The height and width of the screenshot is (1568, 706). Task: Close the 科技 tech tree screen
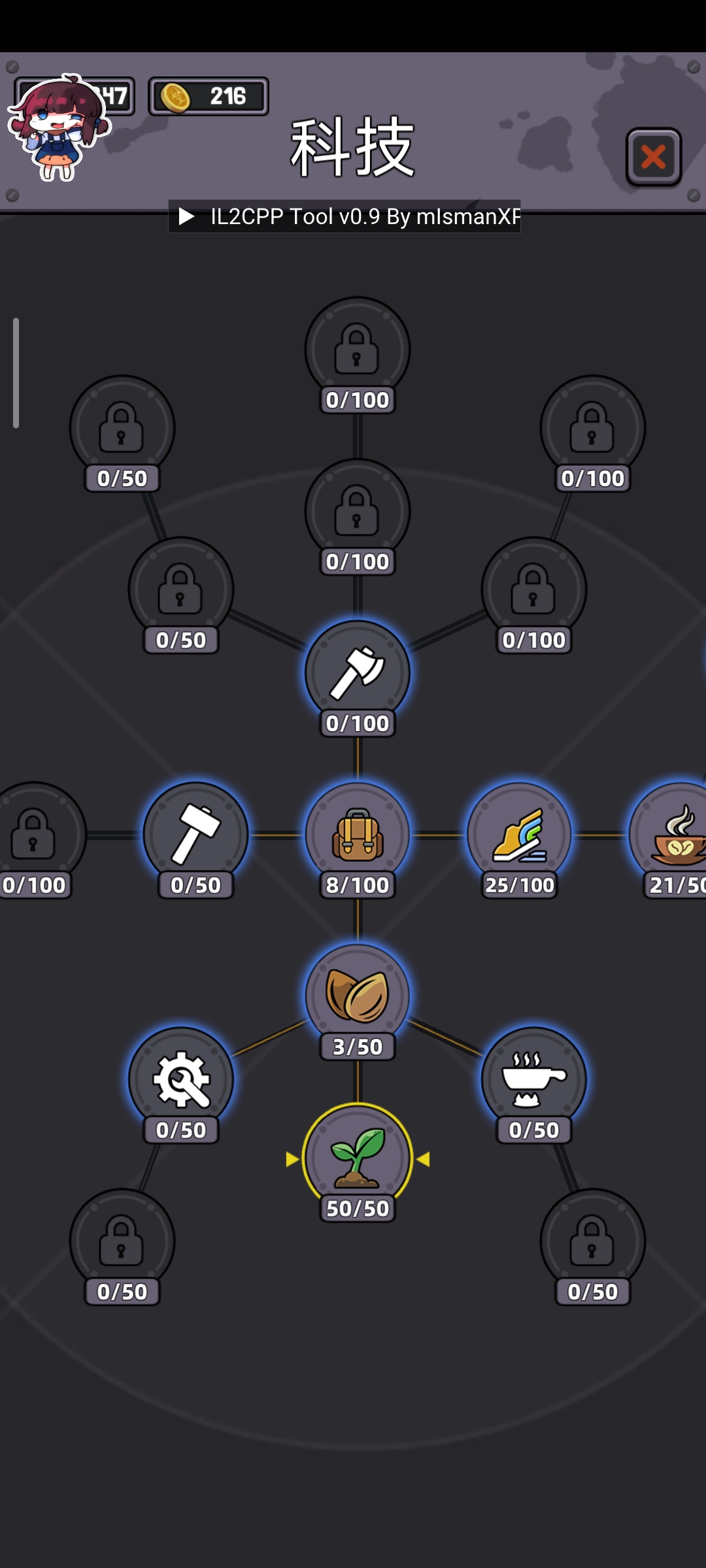653,157
